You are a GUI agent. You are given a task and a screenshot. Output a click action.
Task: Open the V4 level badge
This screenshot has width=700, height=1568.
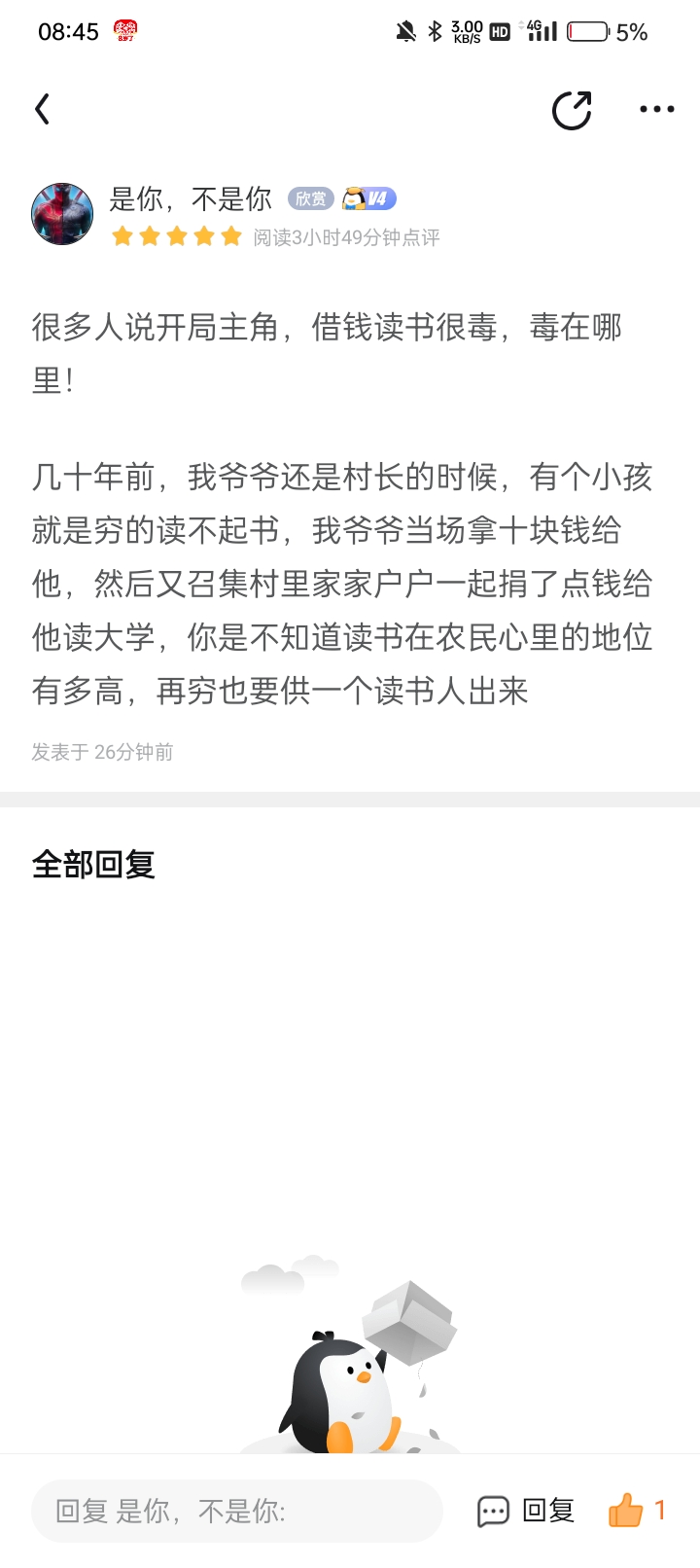(369, 199)
